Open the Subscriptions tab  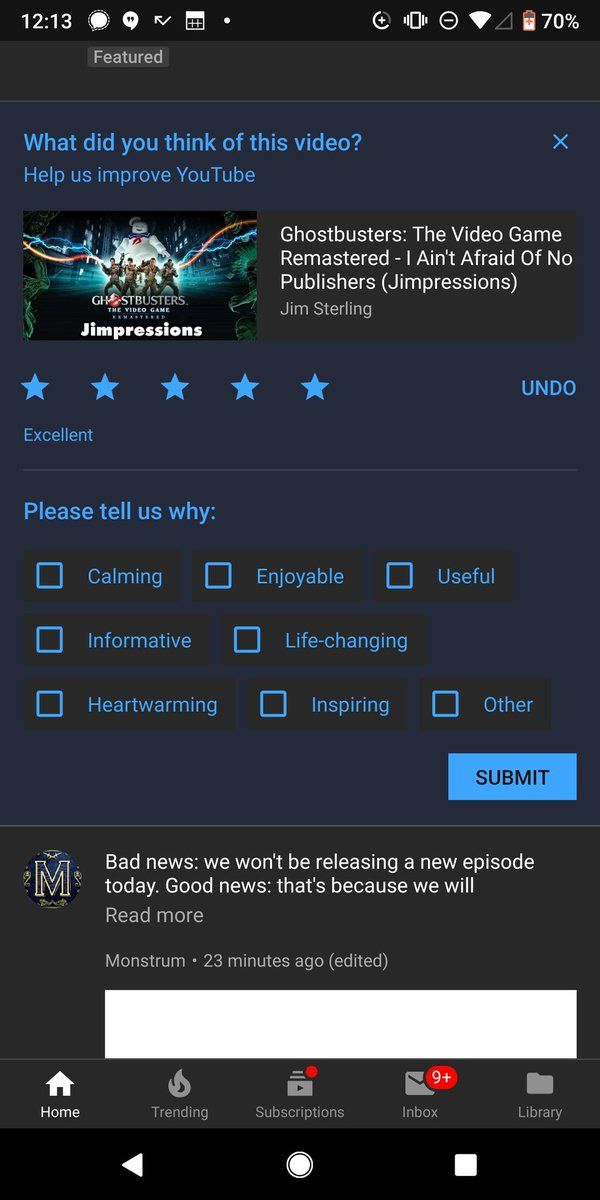coord(299,1094)
